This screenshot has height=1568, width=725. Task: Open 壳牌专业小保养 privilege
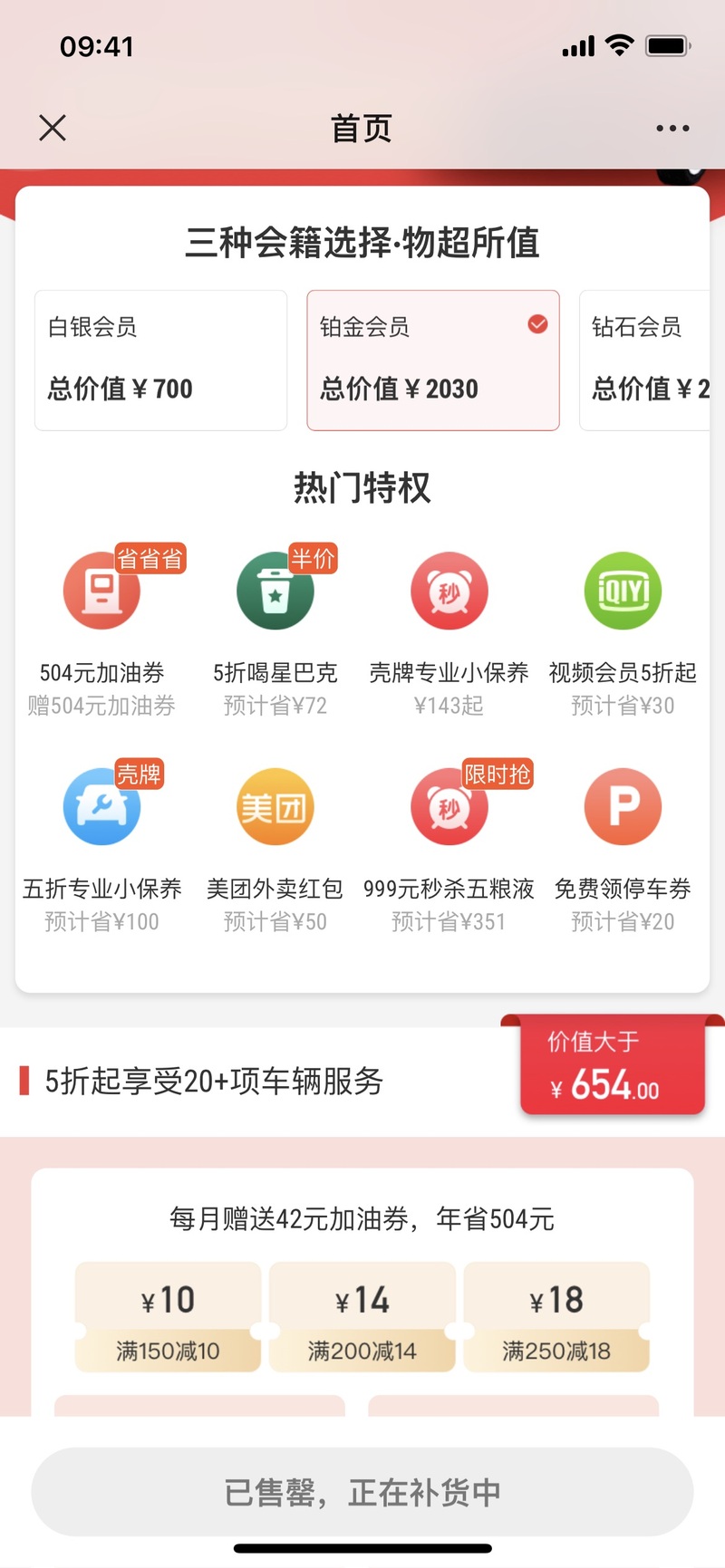(449, 631)
